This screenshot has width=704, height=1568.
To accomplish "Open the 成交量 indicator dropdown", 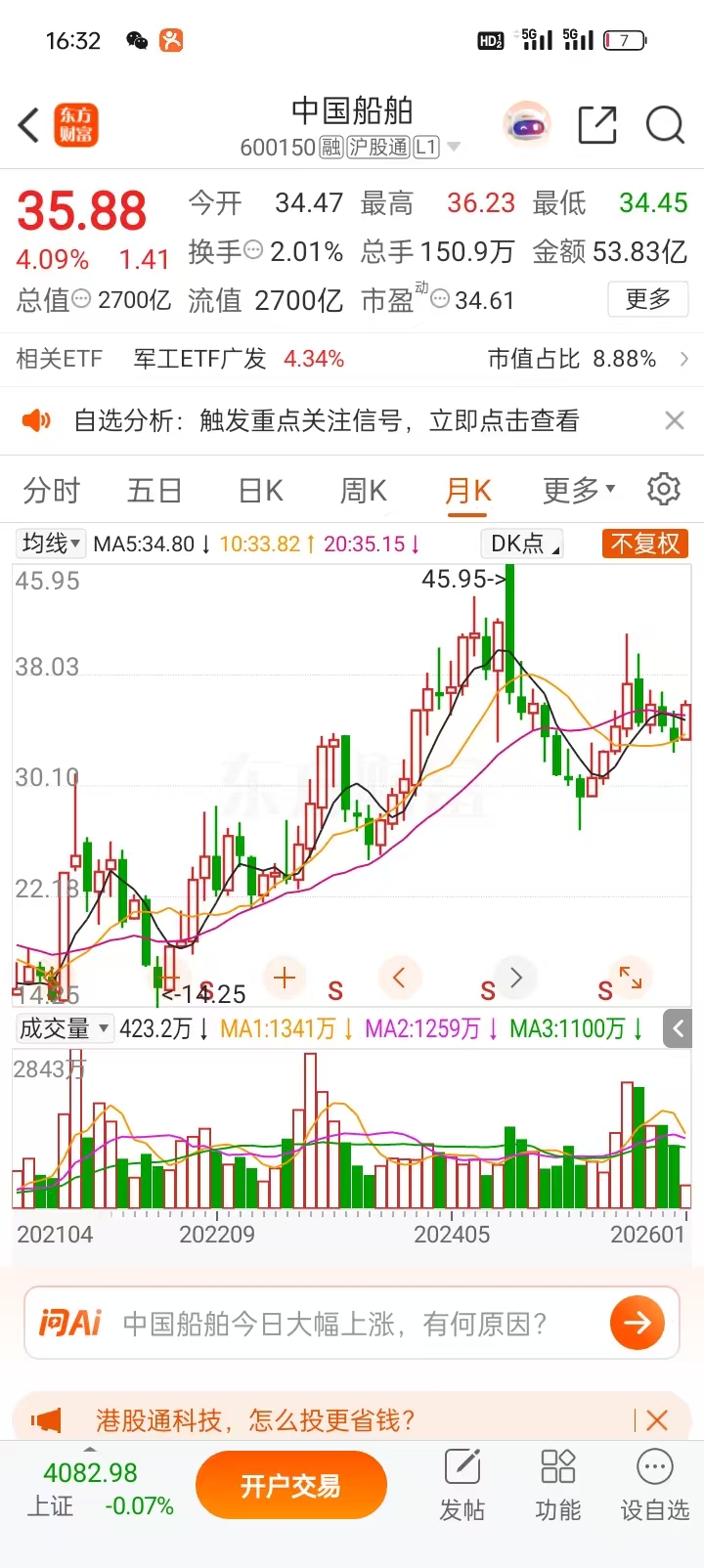I will [64, 1028].
